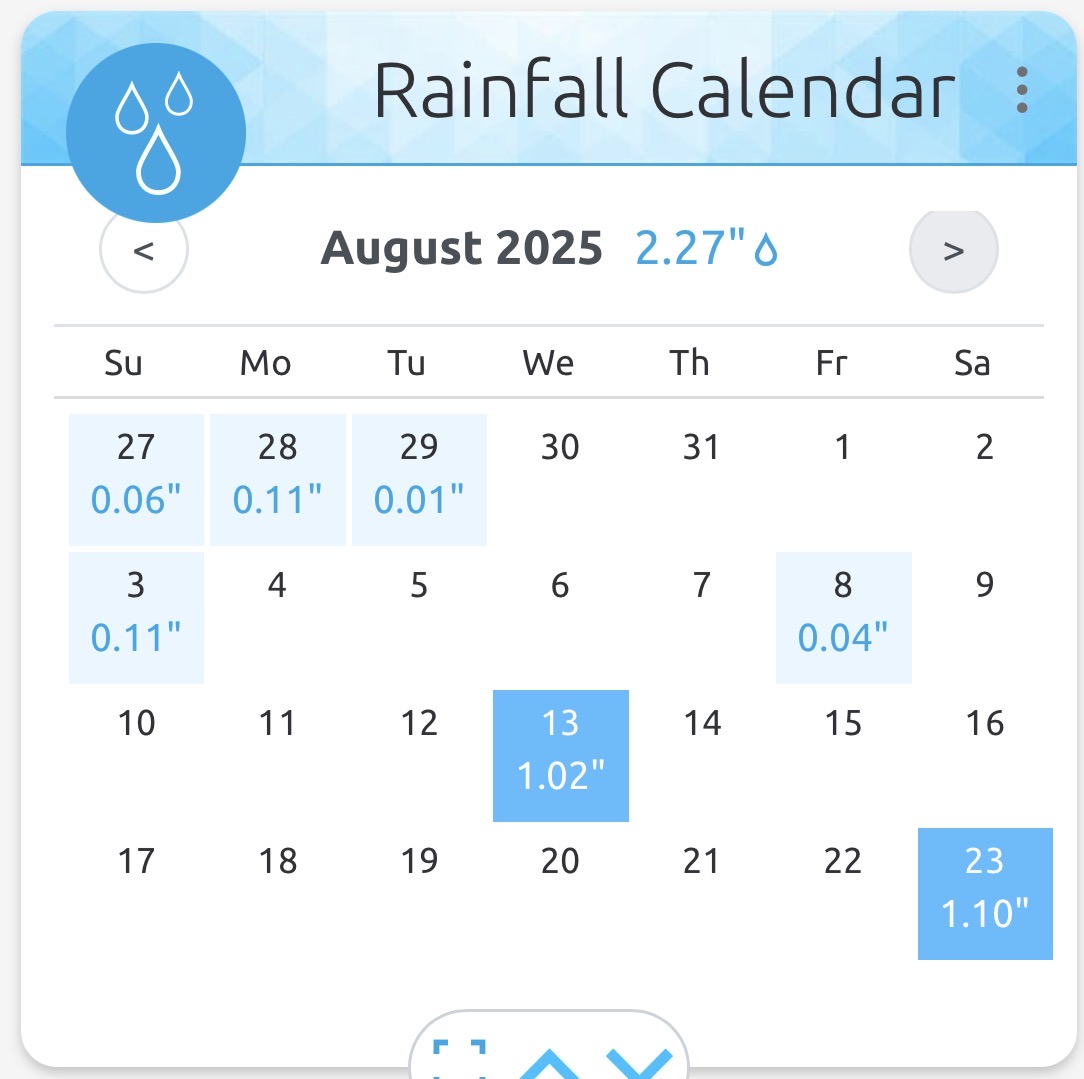The image size is (1084, 1079).
Task: Select August 13 with 1.02" rainfall
Action: [x=561, y=756]
